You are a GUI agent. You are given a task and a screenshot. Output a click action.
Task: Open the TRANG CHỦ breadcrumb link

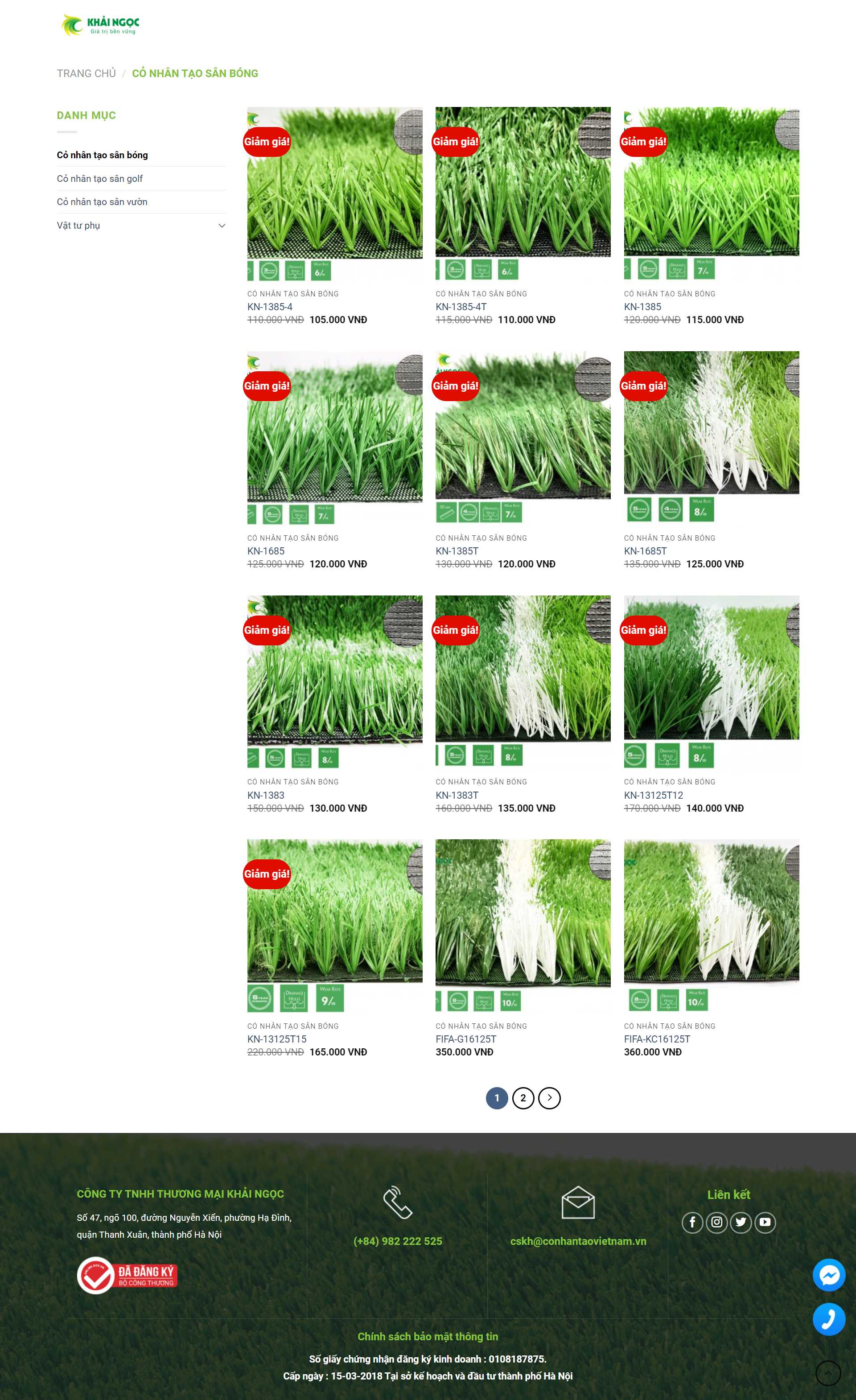click(86, 73)
